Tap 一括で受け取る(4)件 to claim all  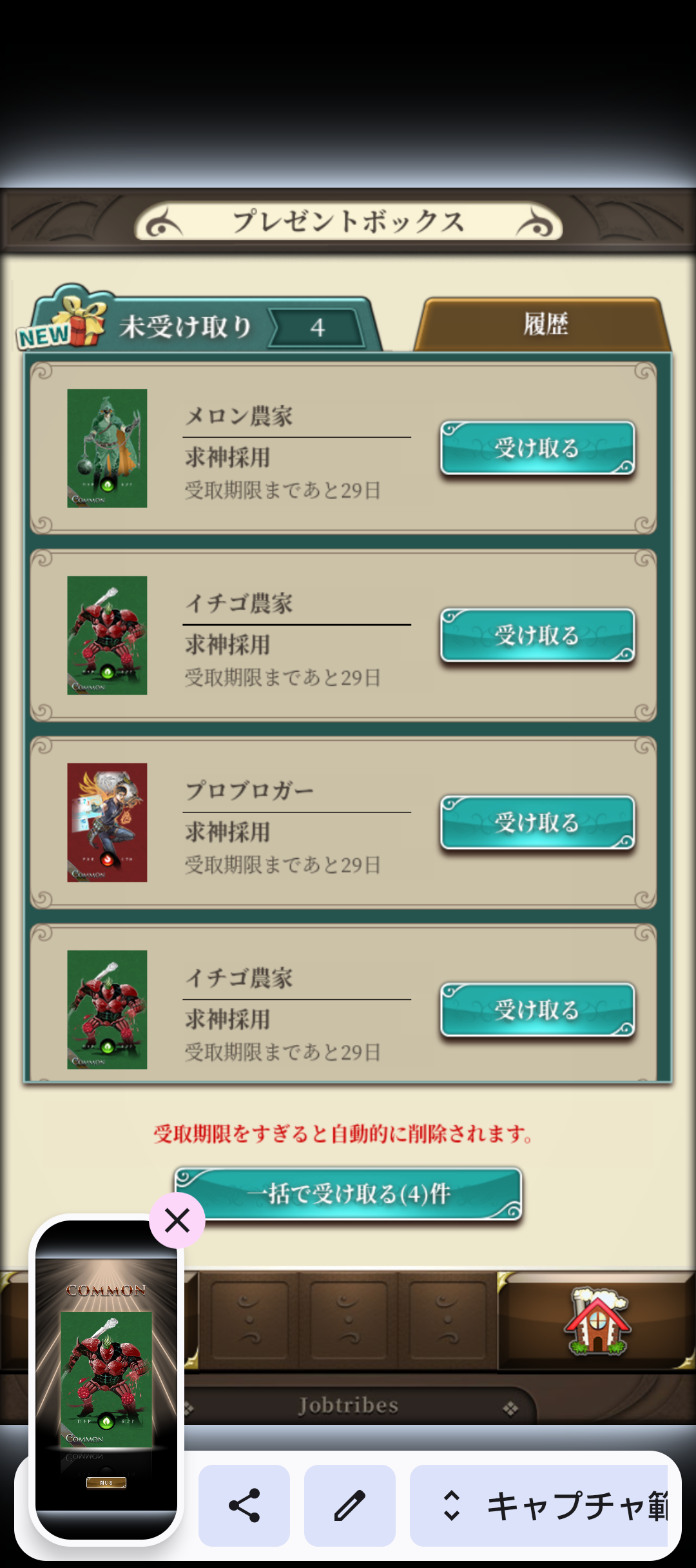point(348,1193)
